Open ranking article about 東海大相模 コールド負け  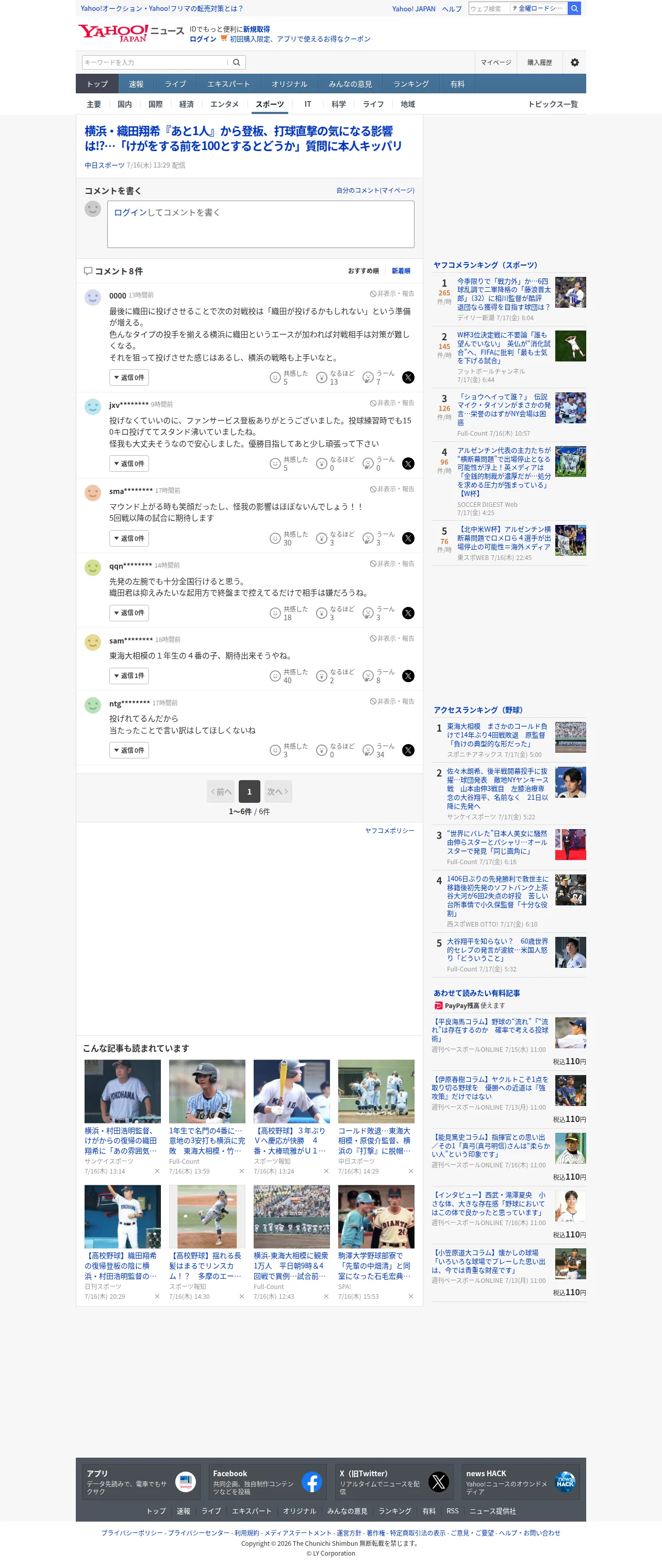pyautogui.click(x=497, y=735)
